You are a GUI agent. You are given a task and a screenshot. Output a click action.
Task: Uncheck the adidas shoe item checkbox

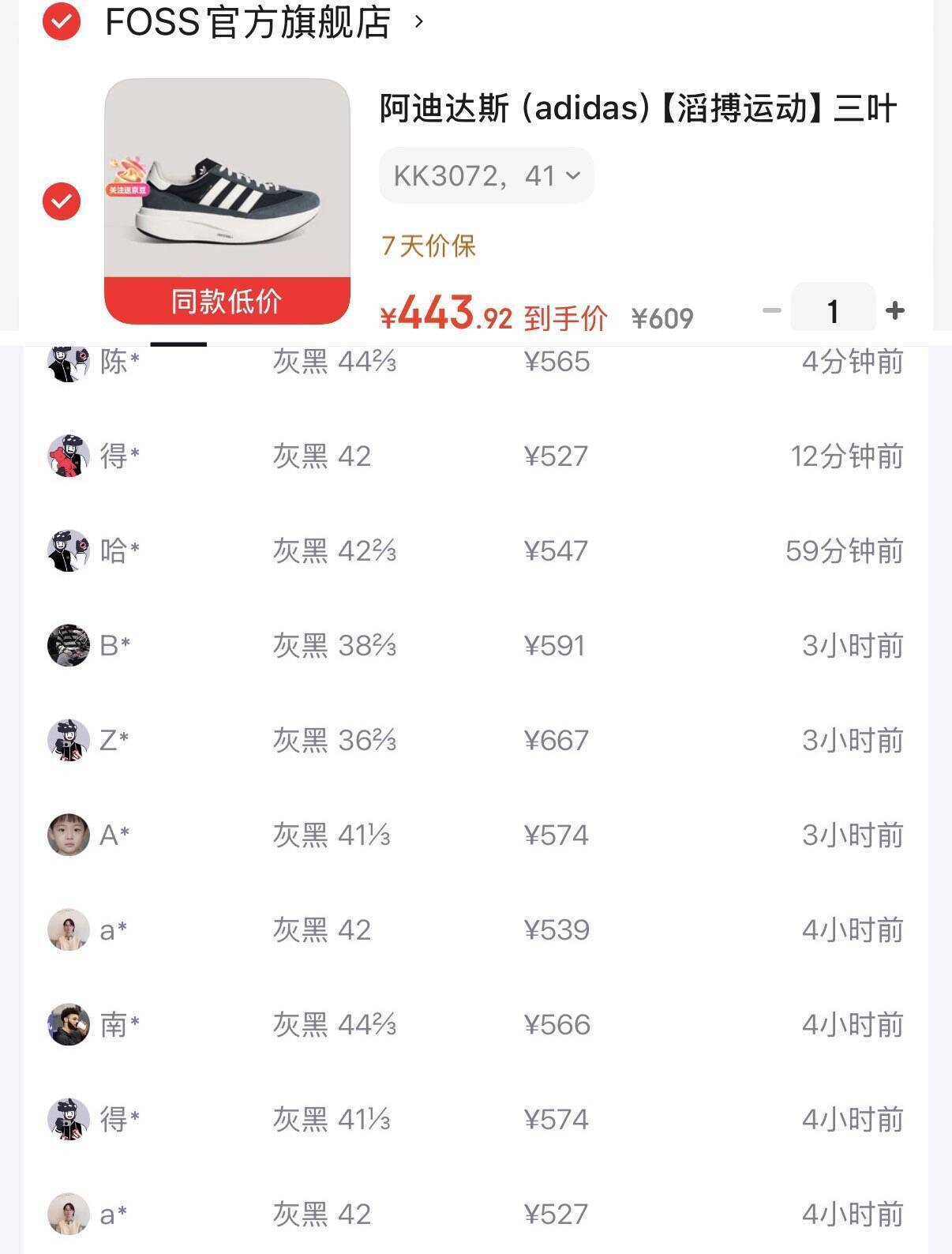62,201
